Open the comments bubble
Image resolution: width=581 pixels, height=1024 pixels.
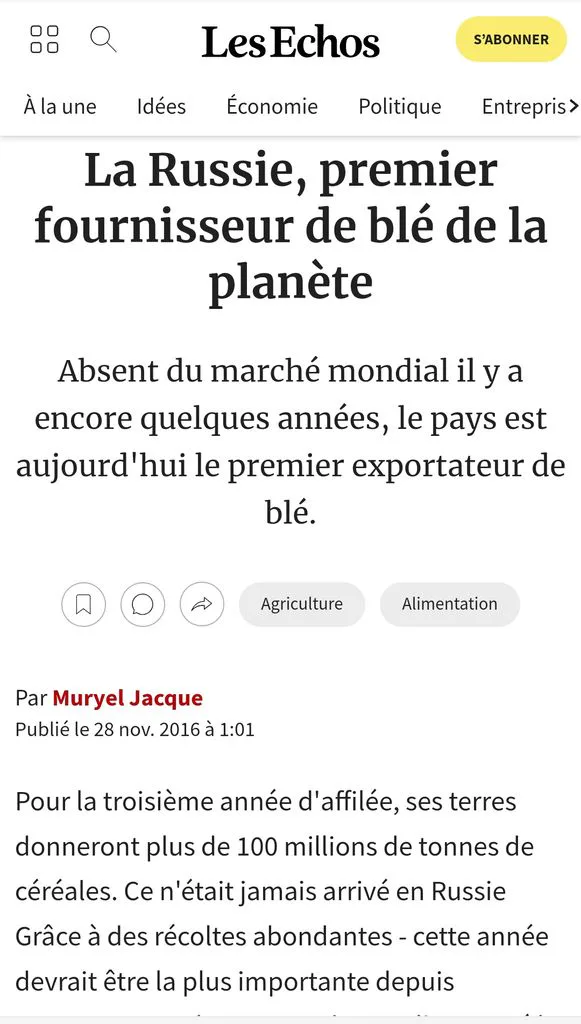(142, 605)
